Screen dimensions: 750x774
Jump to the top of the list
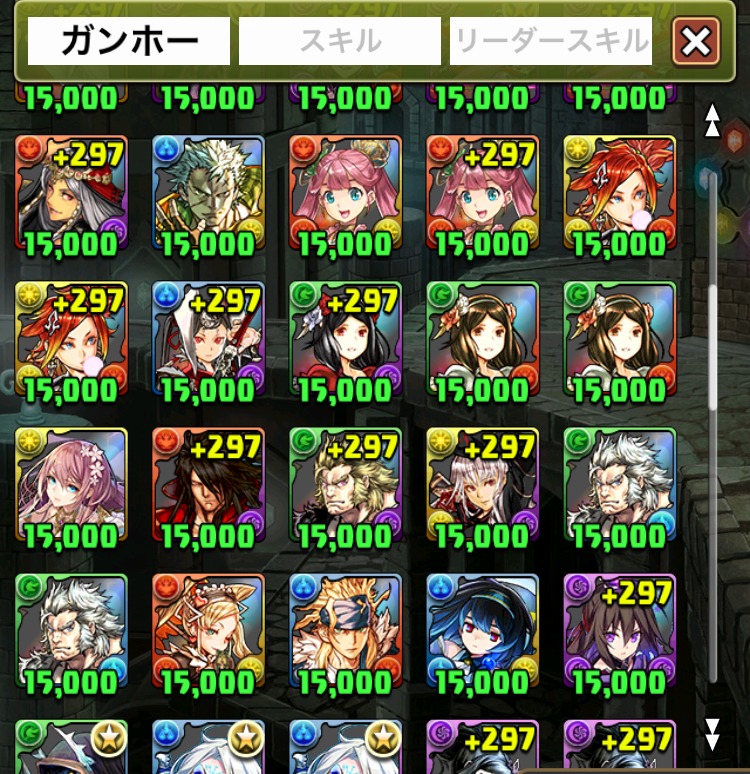click(x=712, y=120)
